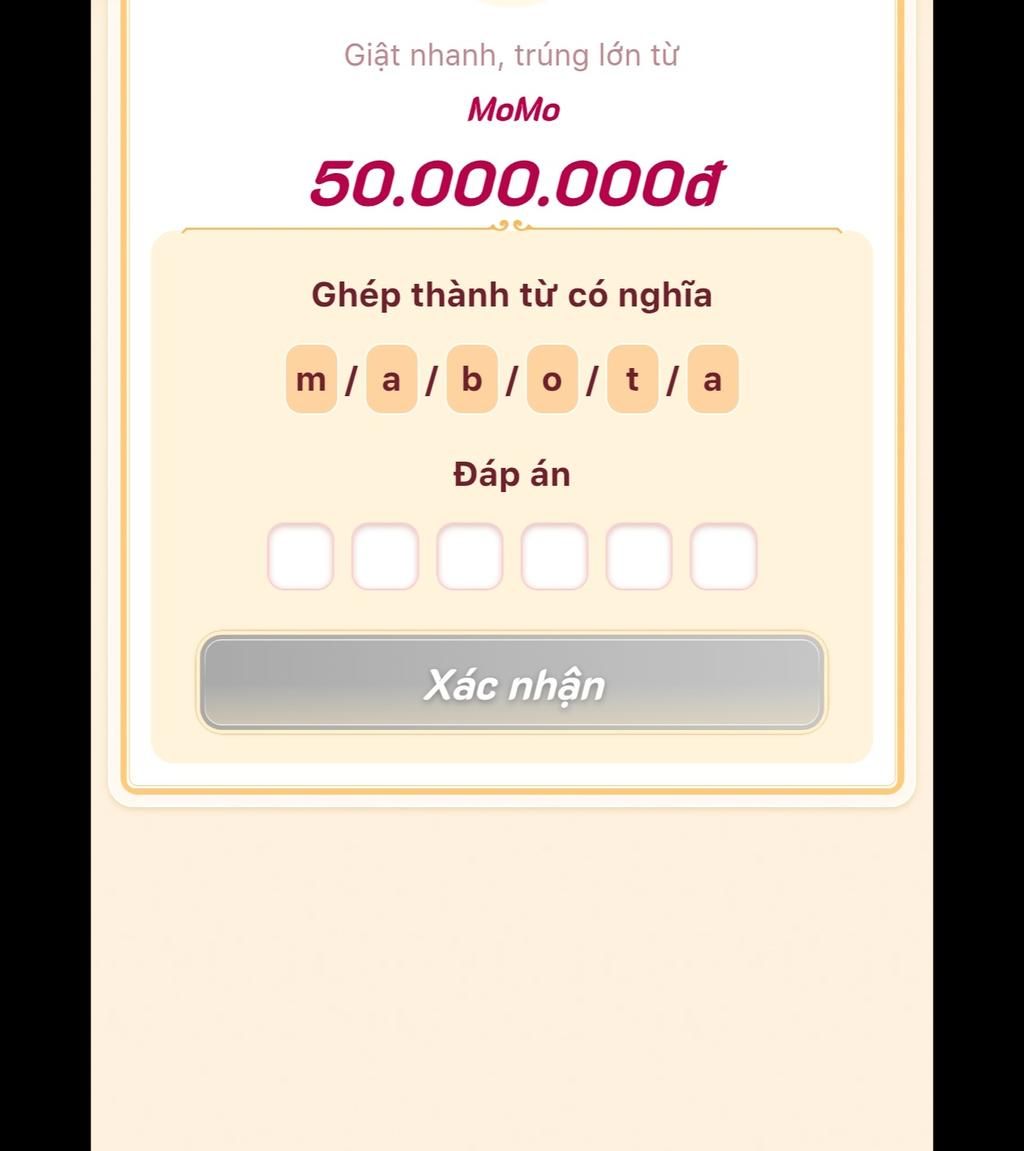Image resolution: width=1024 pixels, height=1151 pixels.
Task: Pick the letter tile m
Action: tap(311, 379)
